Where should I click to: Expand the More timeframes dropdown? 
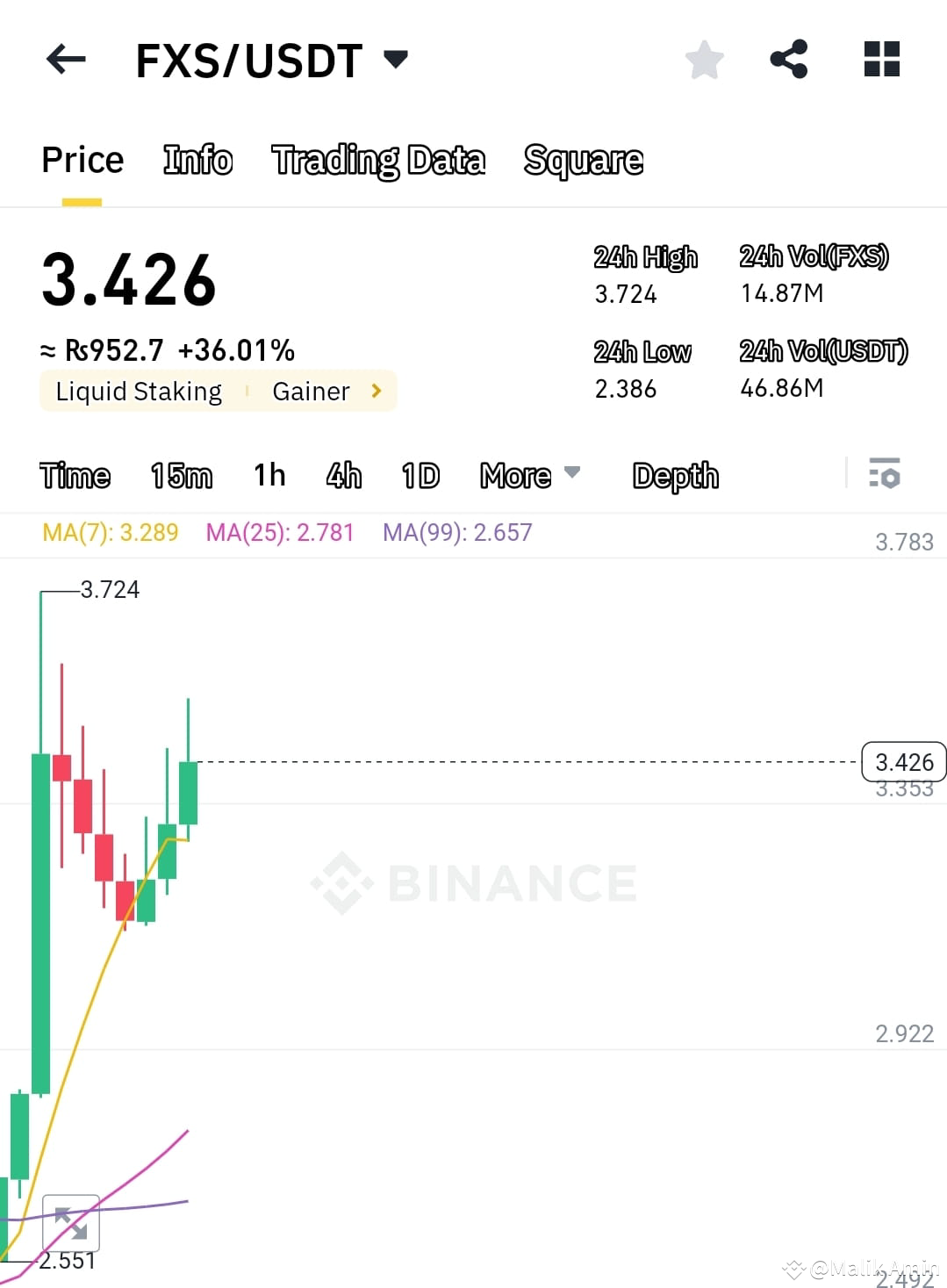point(514,475)
